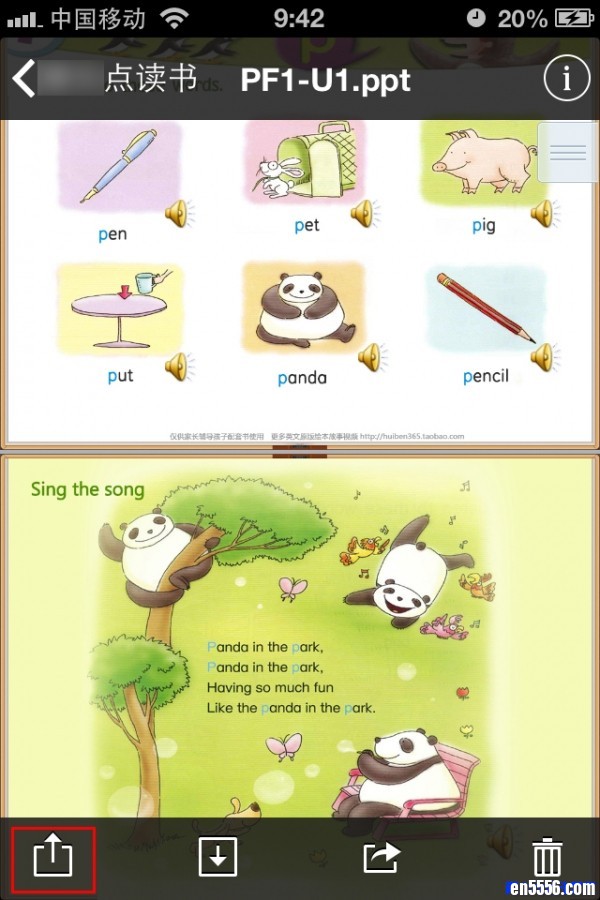Delete this file with the trash icon
Screen dimensions: 600x900
pos(546,857)
